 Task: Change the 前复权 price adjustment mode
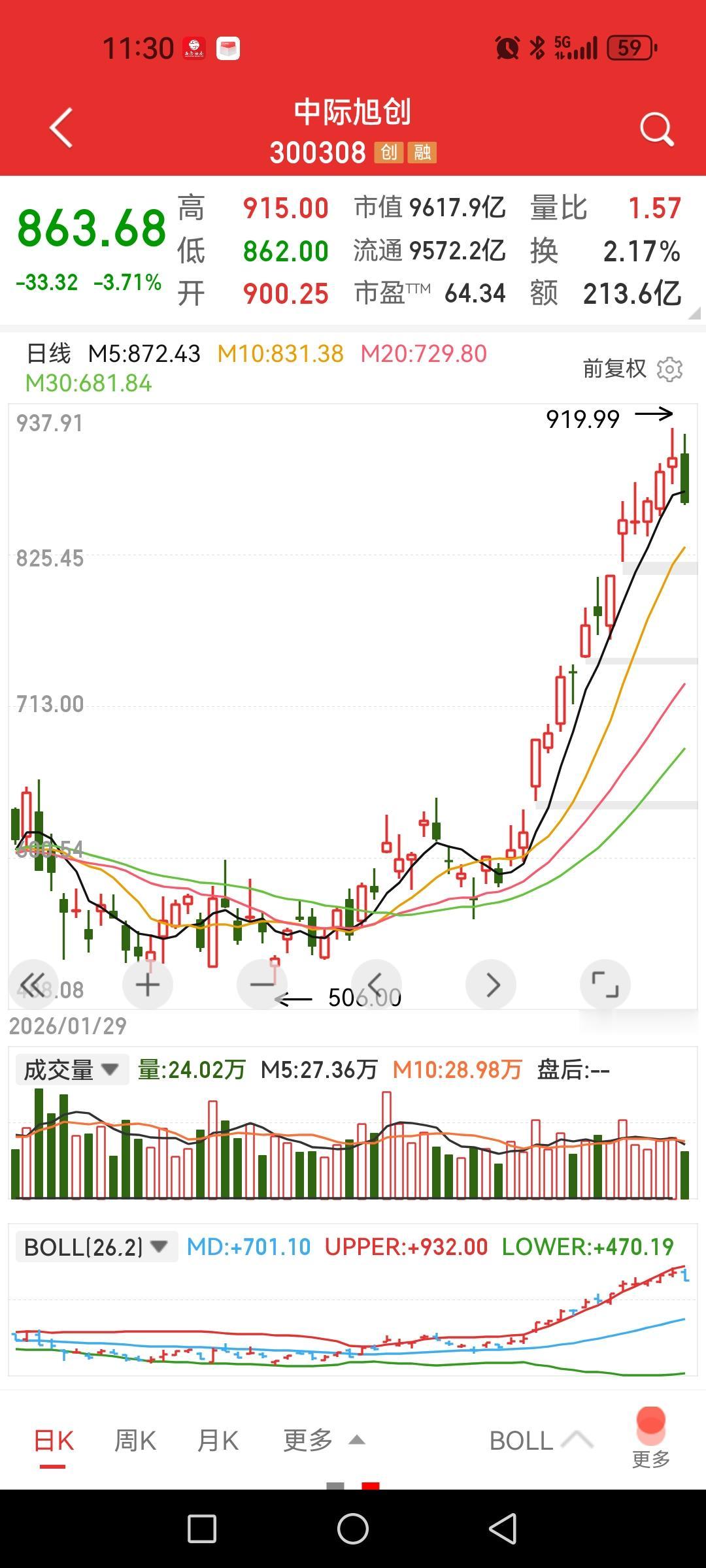click(614, 369)
